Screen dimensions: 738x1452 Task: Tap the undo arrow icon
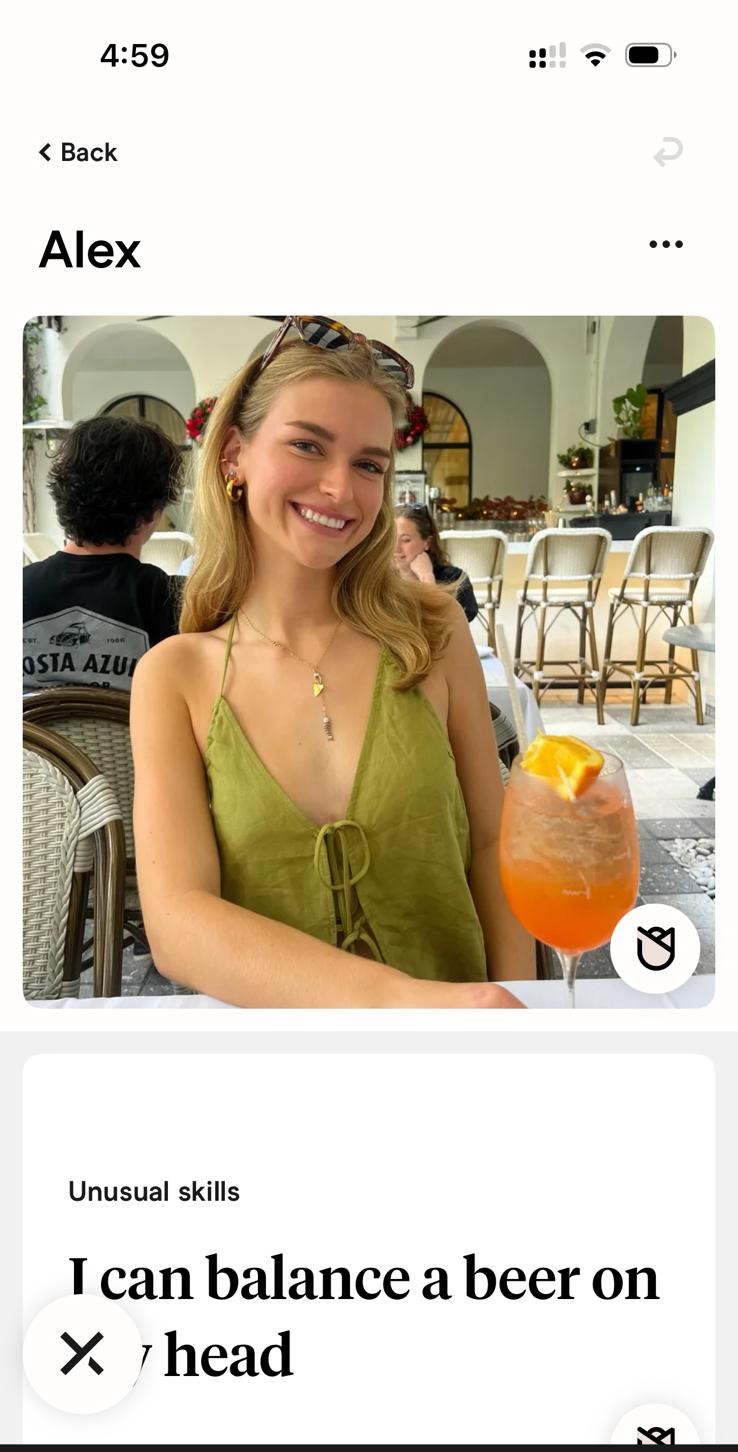coord(668,152)
